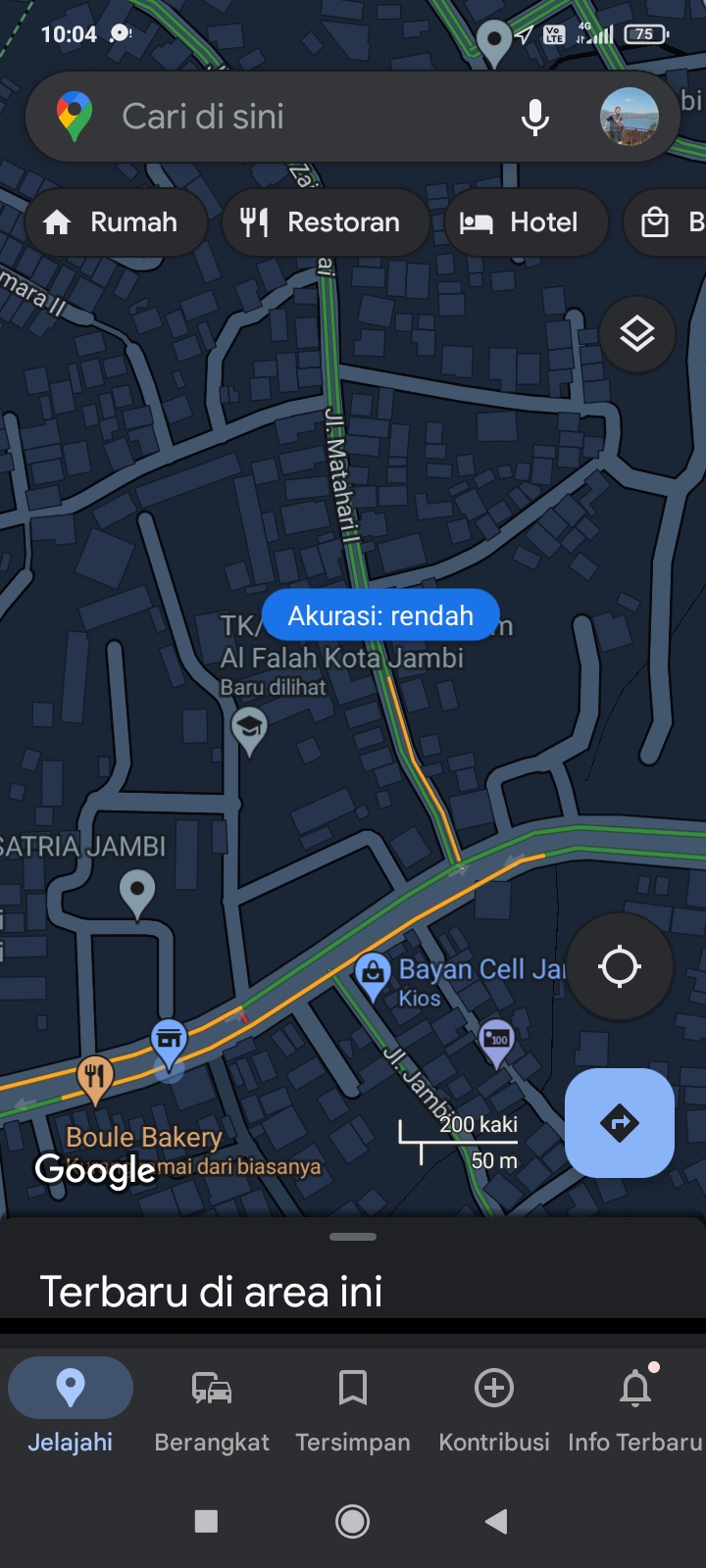Center the map on my location
The height and width of the screenshot is (1568, 706).
pyautogui.click(x=620, y=966)
